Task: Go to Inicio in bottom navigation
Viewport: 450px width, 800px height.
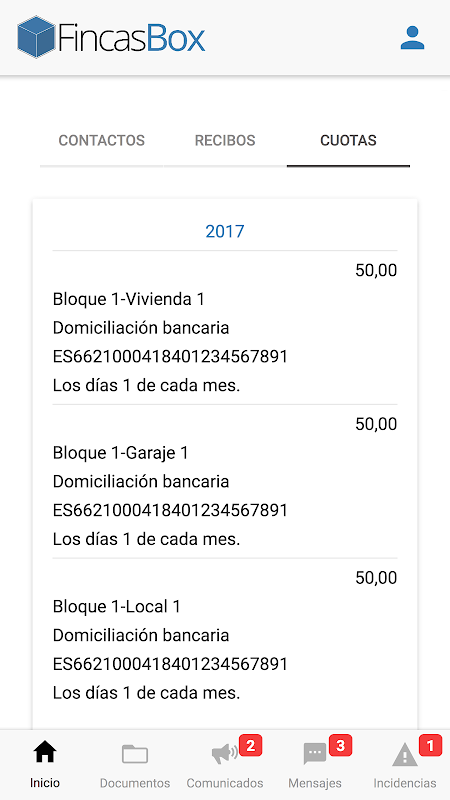Action: tap(45, 765)
